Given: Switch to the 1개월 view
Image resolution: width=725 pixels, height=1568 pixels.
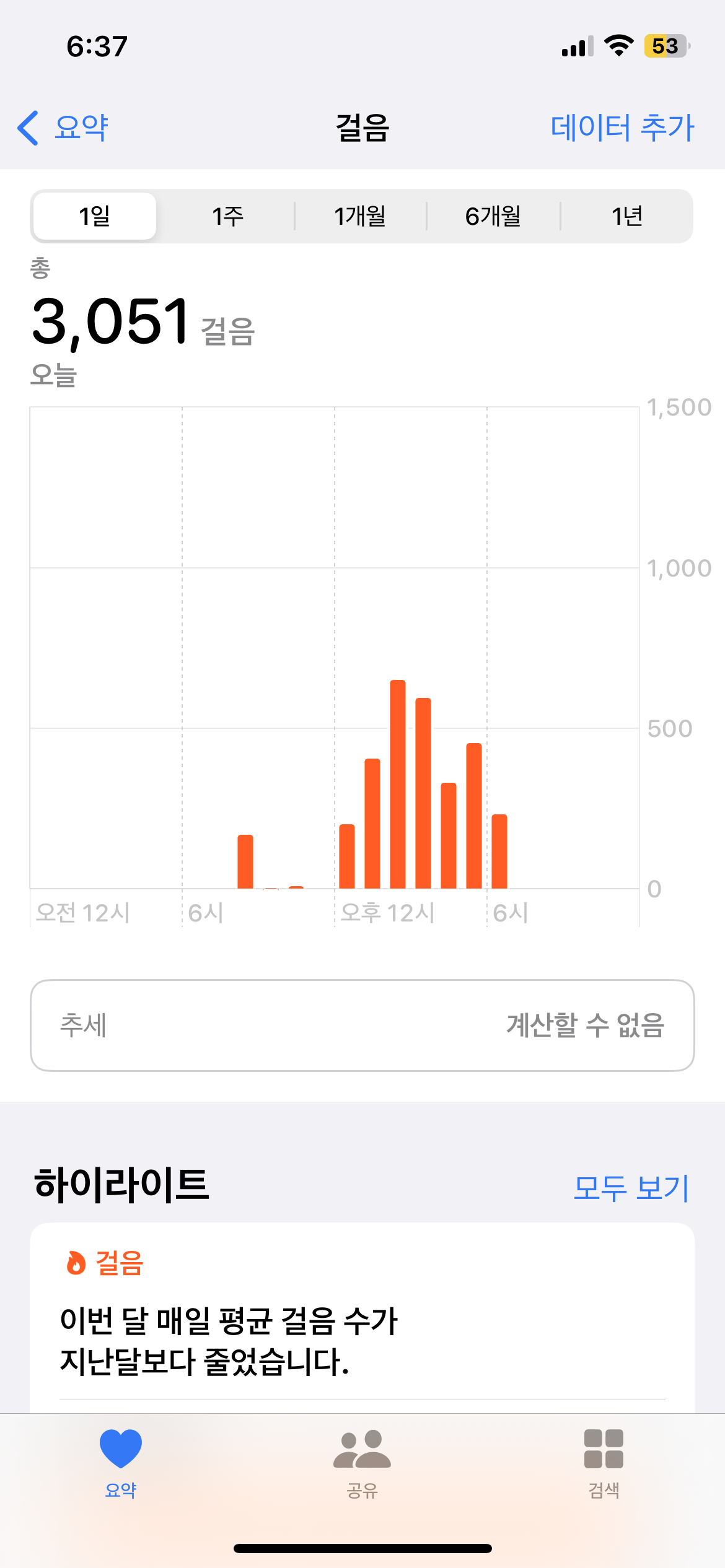Looking at the screenshot, I should pos(360,216).
